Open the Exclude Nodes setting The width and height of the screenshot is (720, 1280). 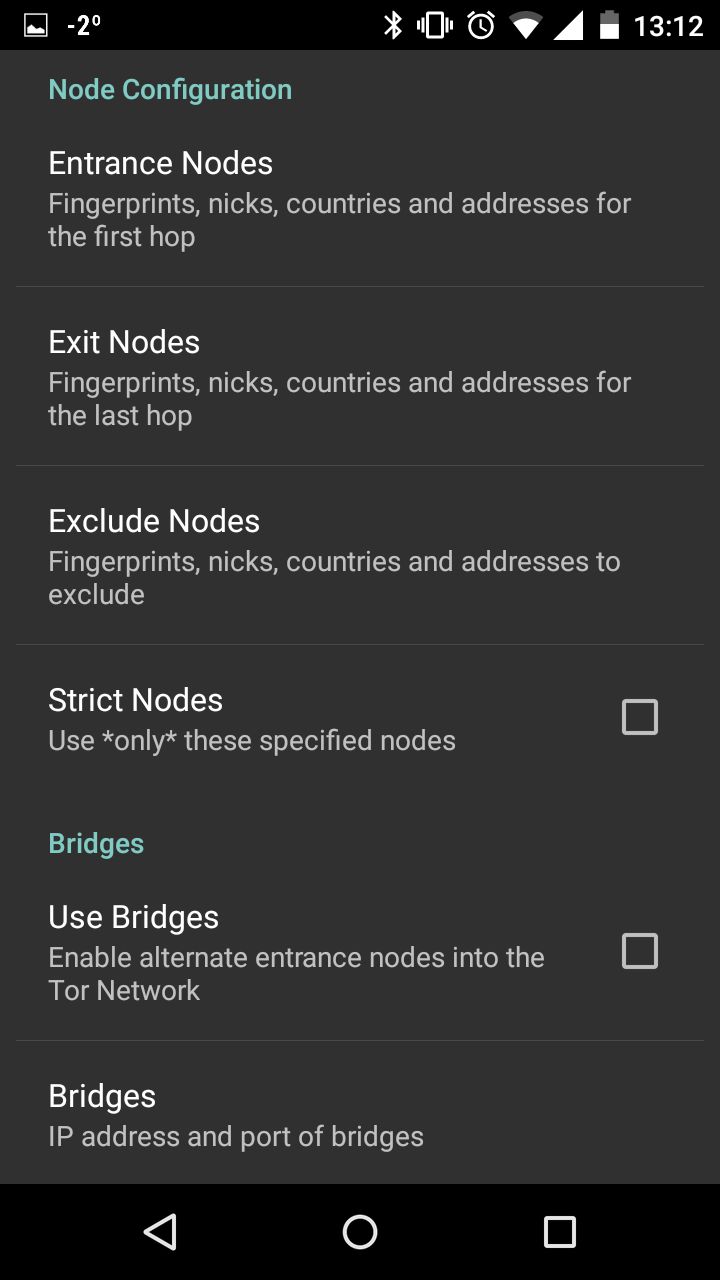[360, 556]
